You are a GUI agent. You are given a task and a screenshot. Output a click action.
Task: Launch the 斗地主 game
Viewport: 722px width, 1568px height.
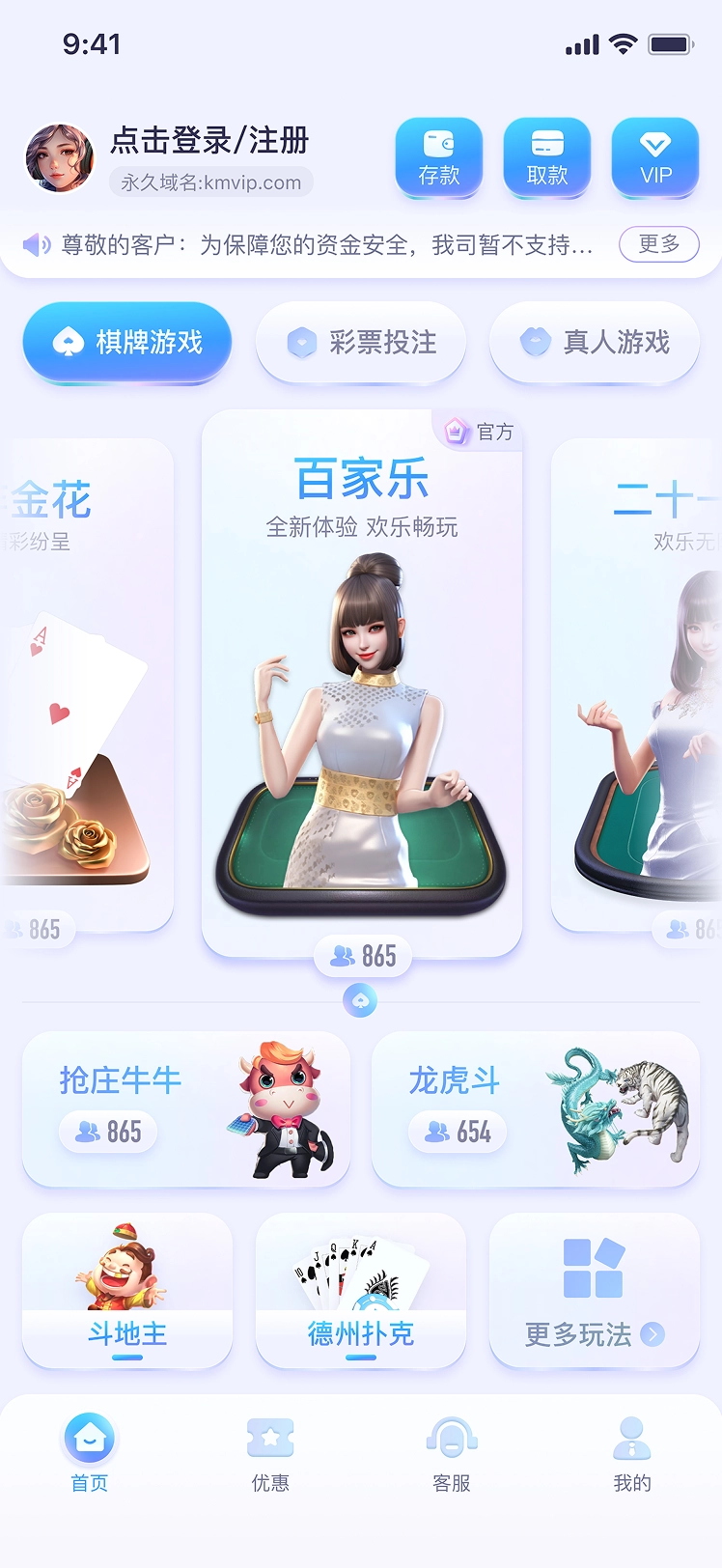tap(127, 1290)
